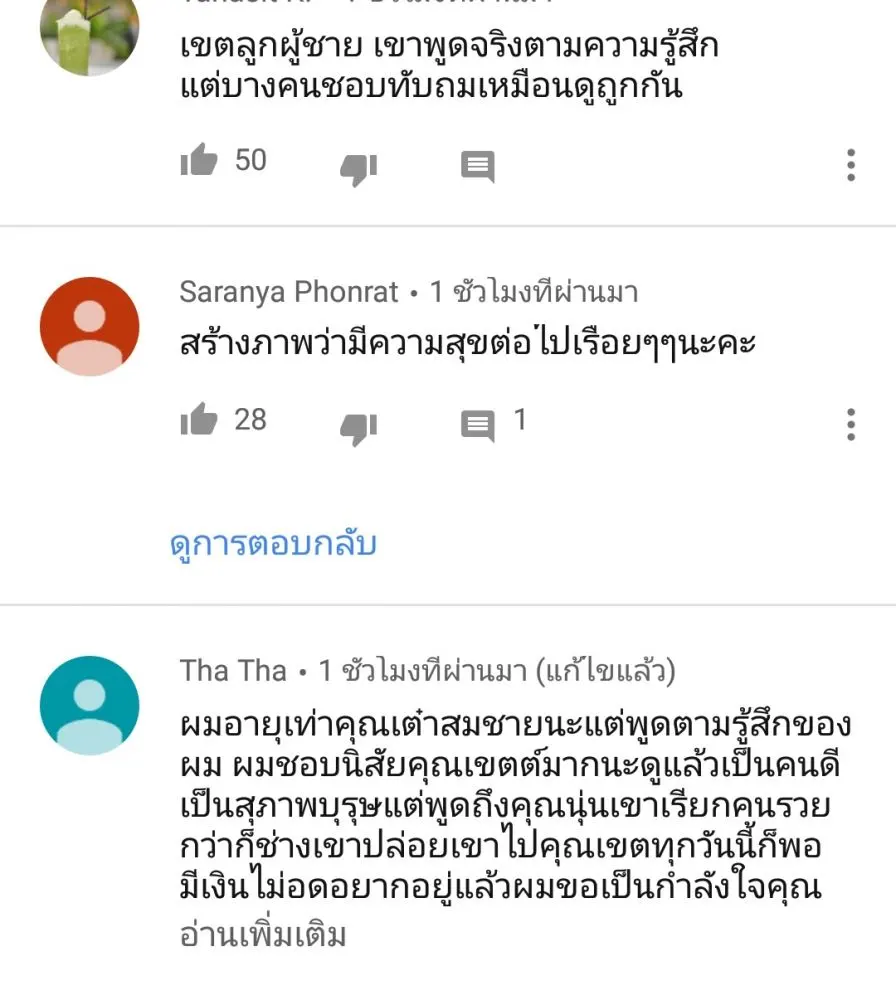
Task: Dislike the comment with 50 likes
Action: pos(357,168)
